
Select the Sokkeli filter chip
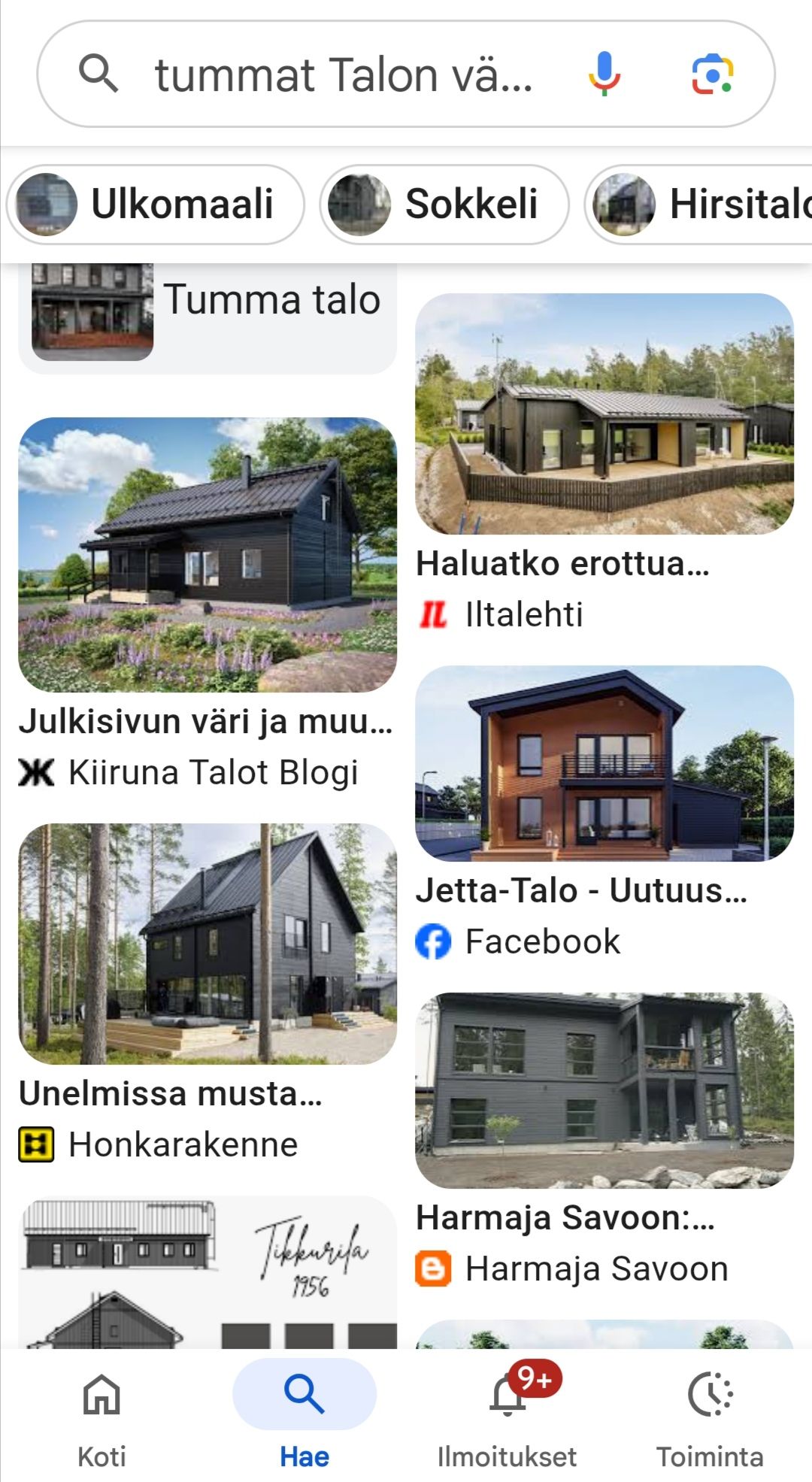(x=444, y=205)
